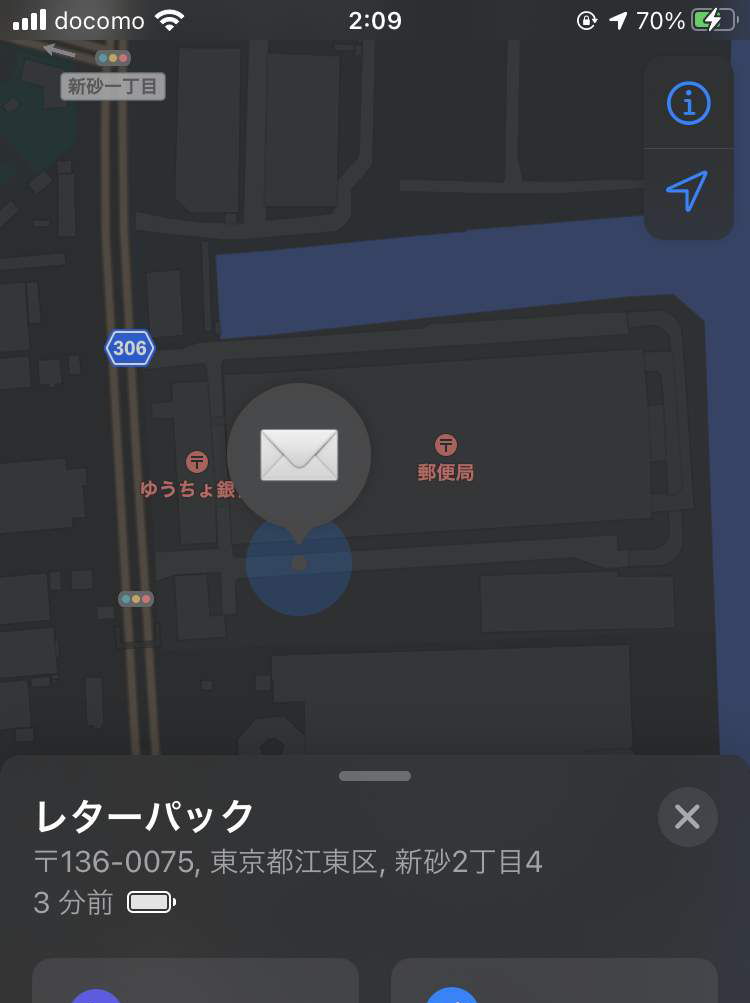Center map on my current location
Screen dimensions: 750x1003
688,192
